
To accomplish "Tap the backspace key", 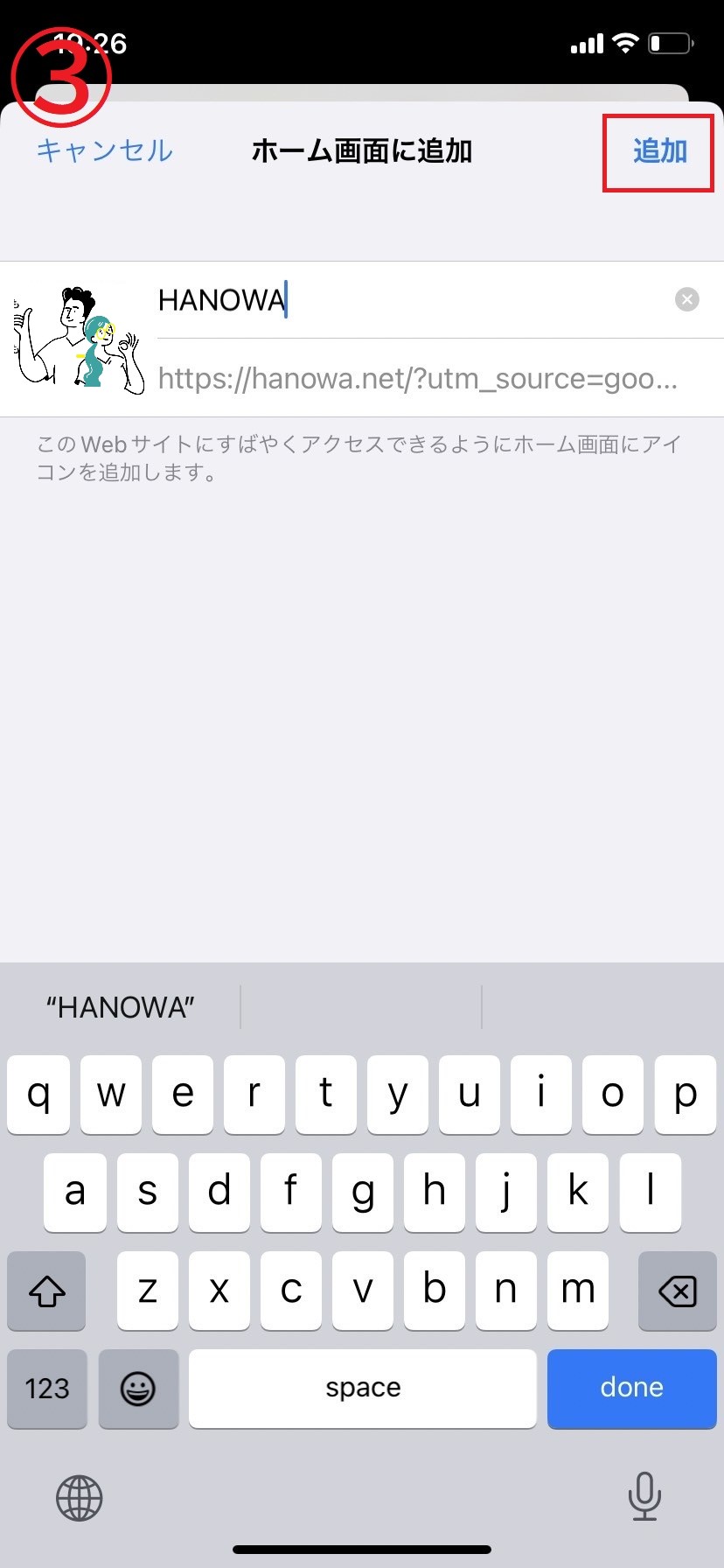I will (677, 1291).
